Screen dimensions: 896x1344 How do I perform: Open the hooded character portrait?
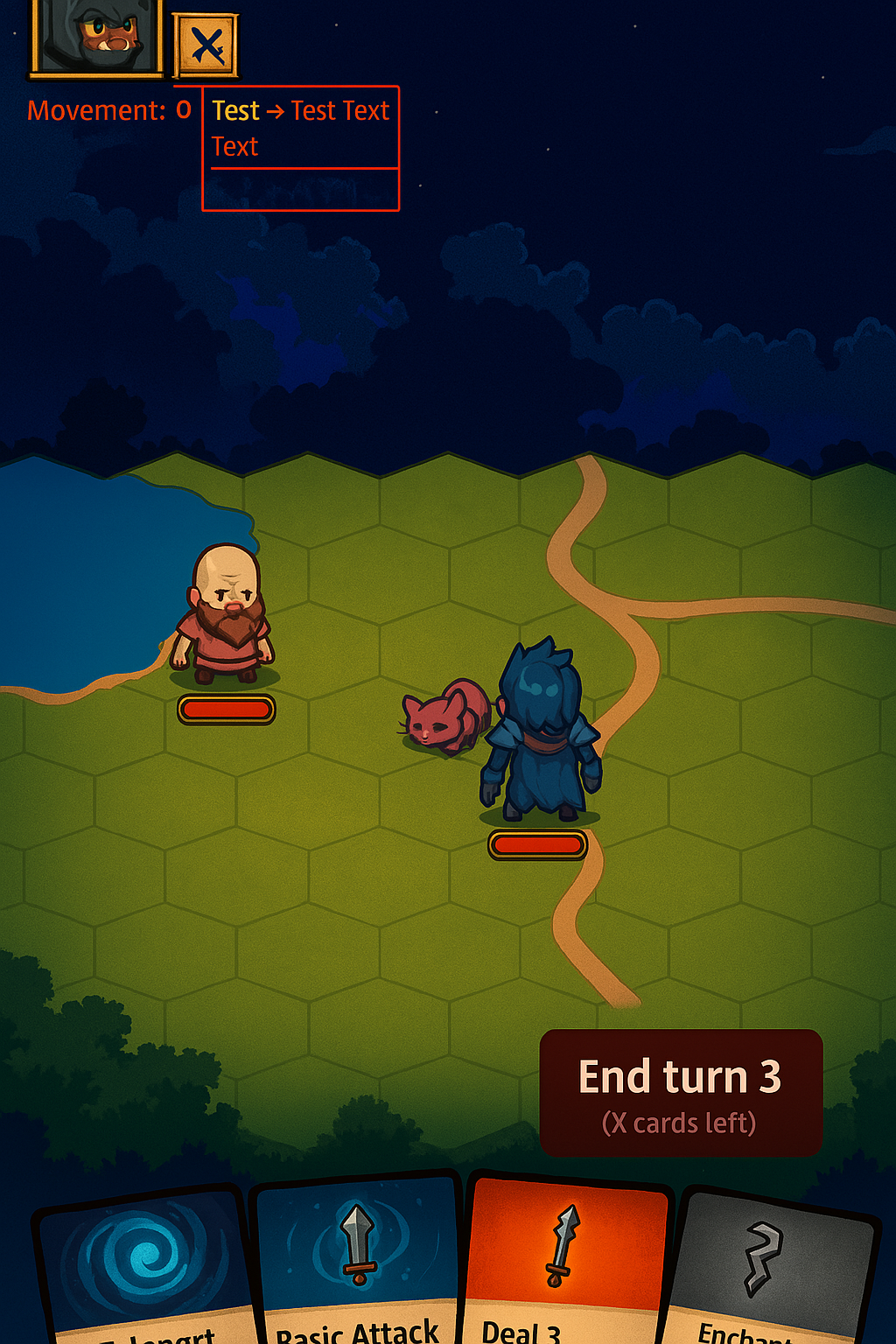click(x=97, y=36)
